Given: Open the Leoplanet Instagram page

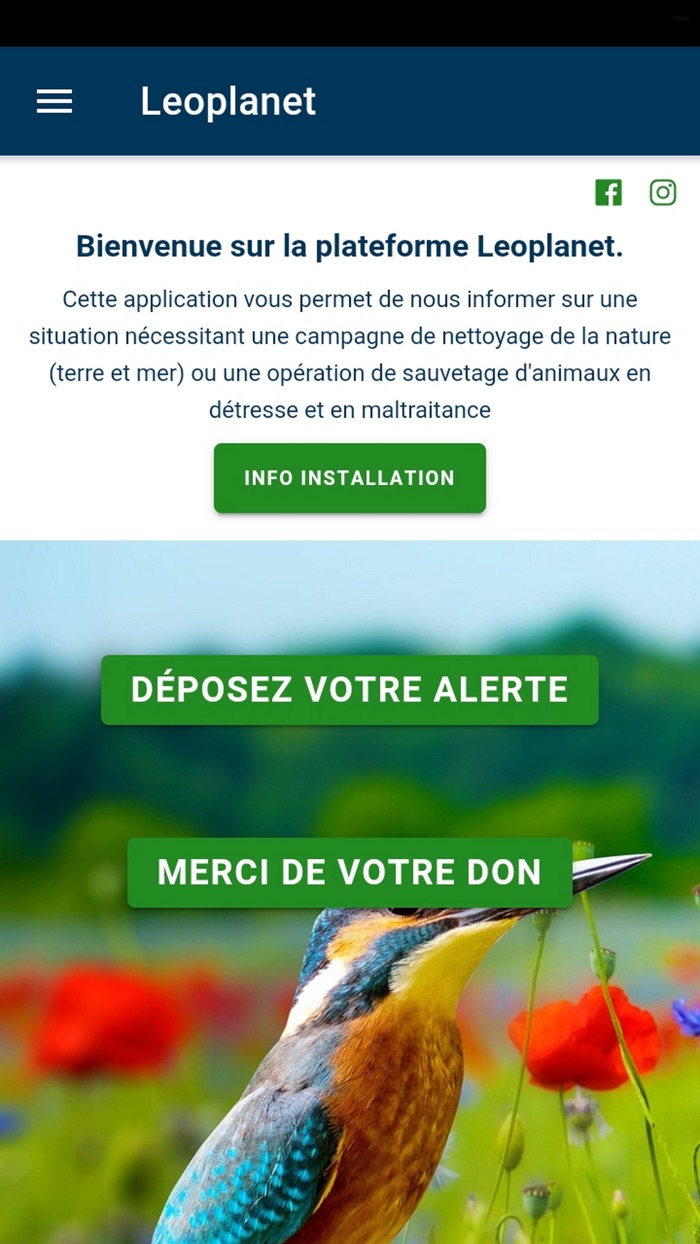Looking at the screenshot, I should (663, 192).
